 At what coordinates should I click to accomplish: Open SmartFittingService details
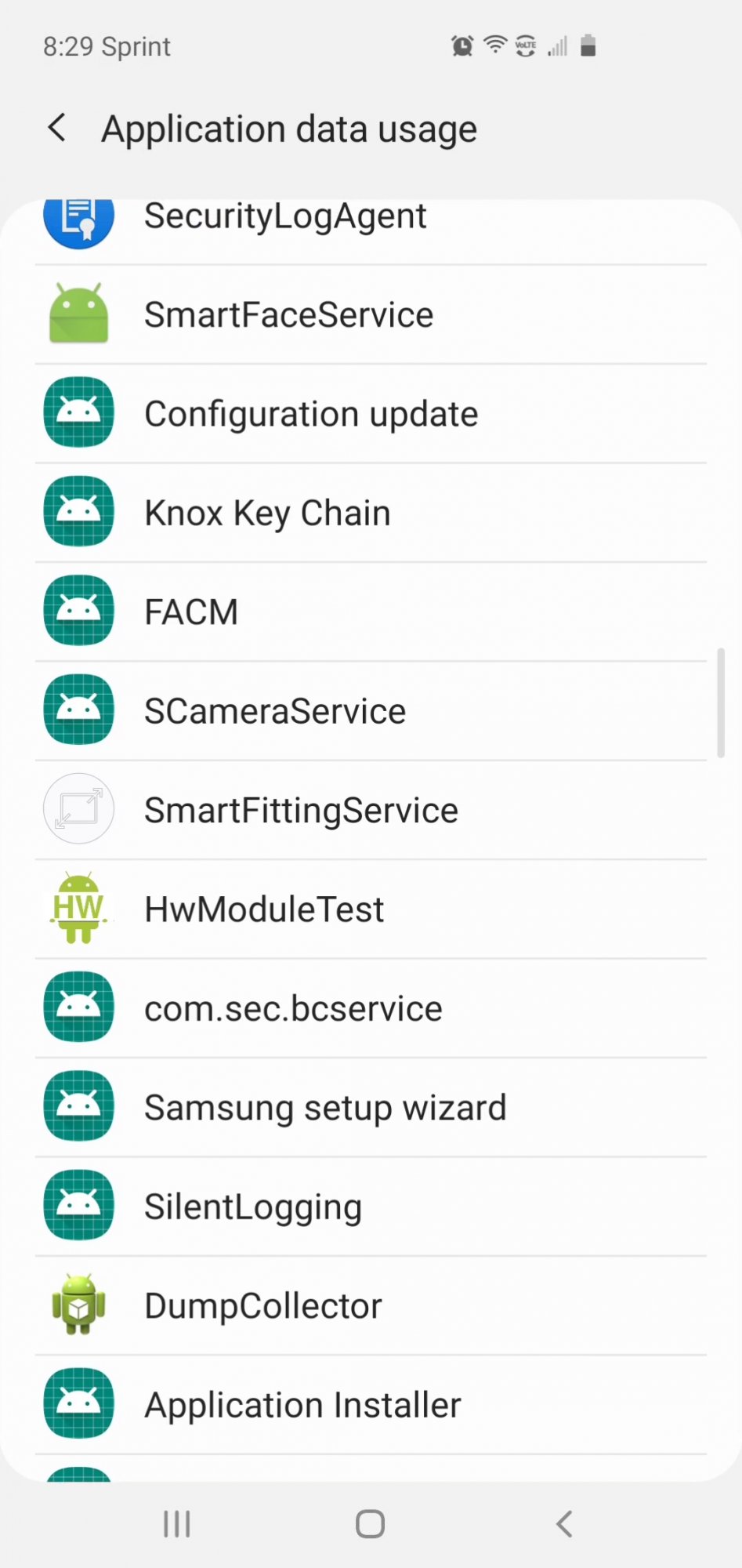tap(371, 810)
